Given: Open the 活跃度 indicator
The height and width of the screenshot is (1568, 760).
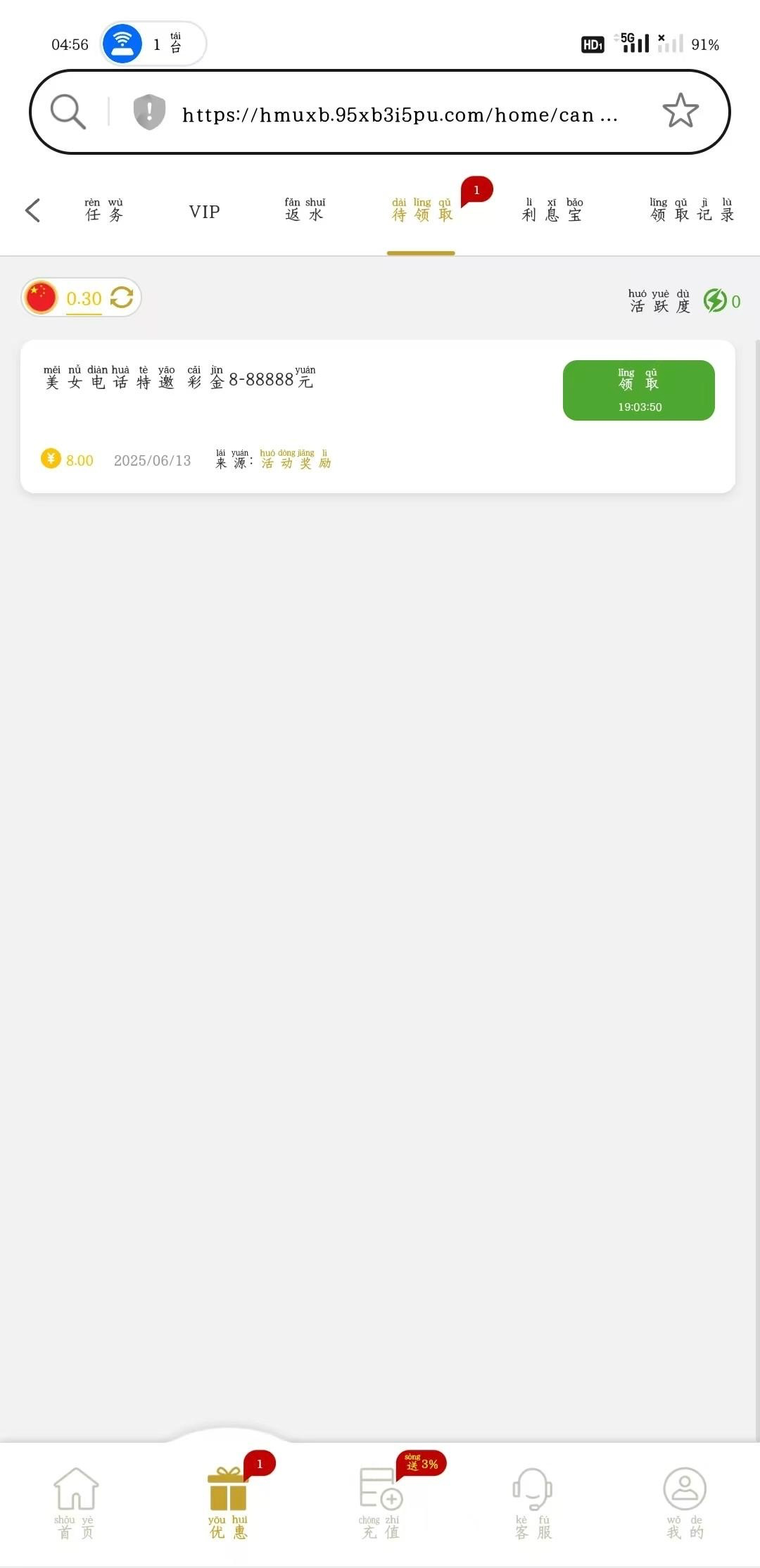Looking at the screenshot, I should [x=684, y=302].
